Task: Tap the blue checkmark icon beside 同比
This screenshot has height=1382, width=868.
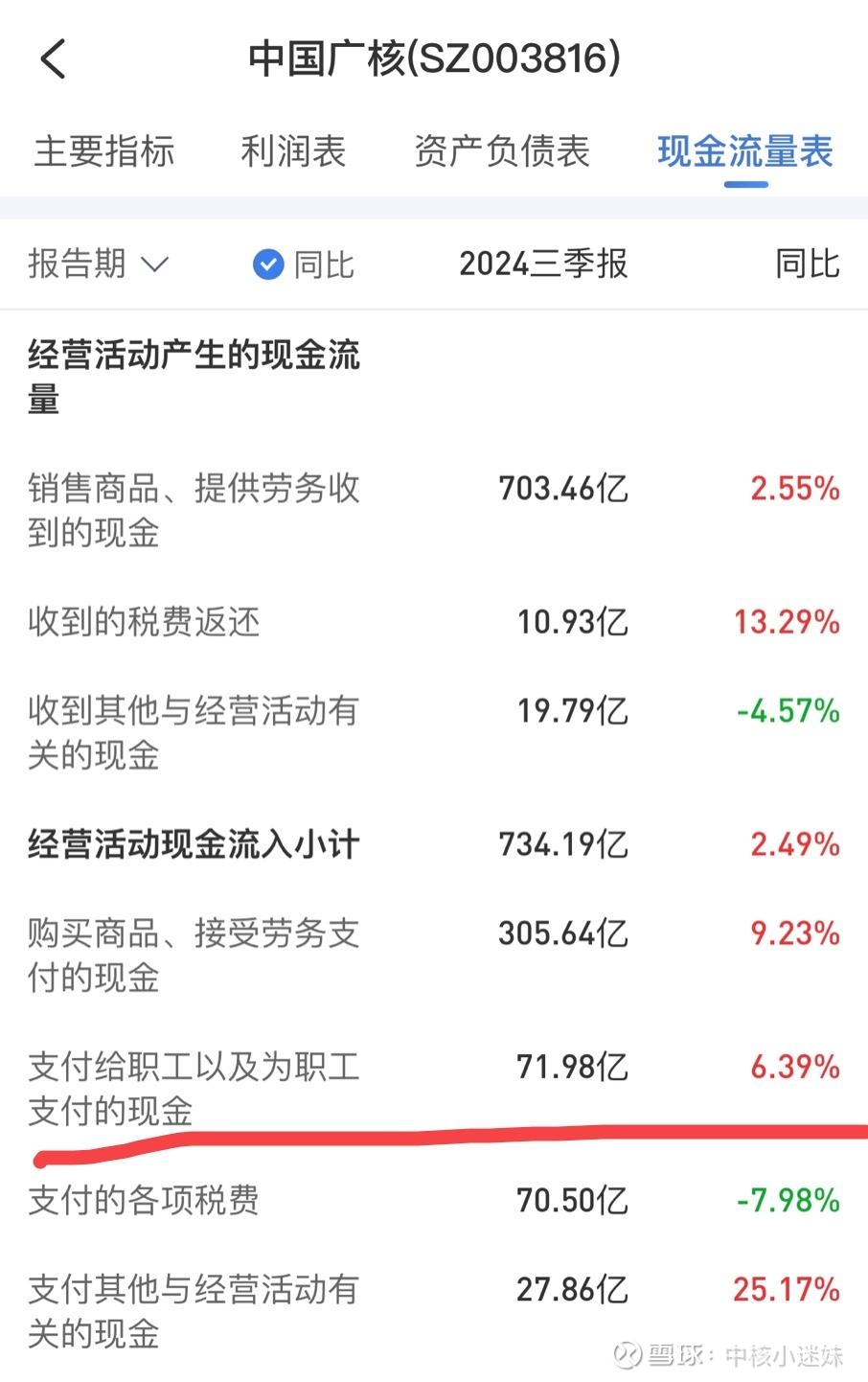Action: [x=266, y=264]
